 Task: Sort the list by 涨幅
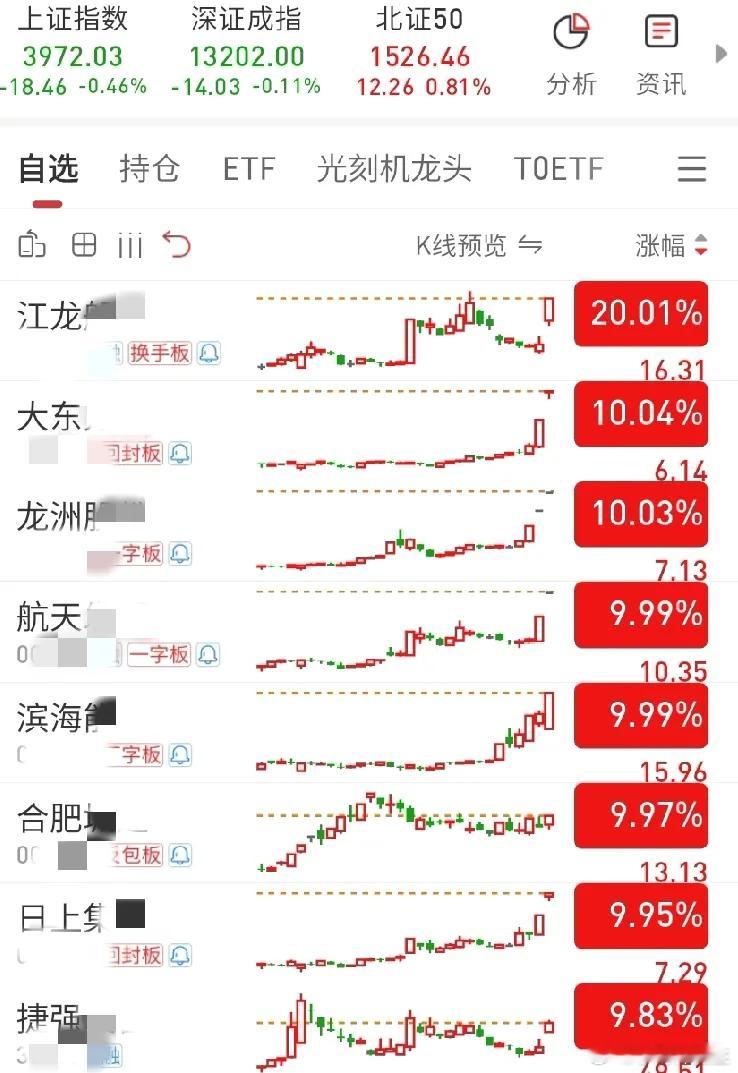(670, 244)
